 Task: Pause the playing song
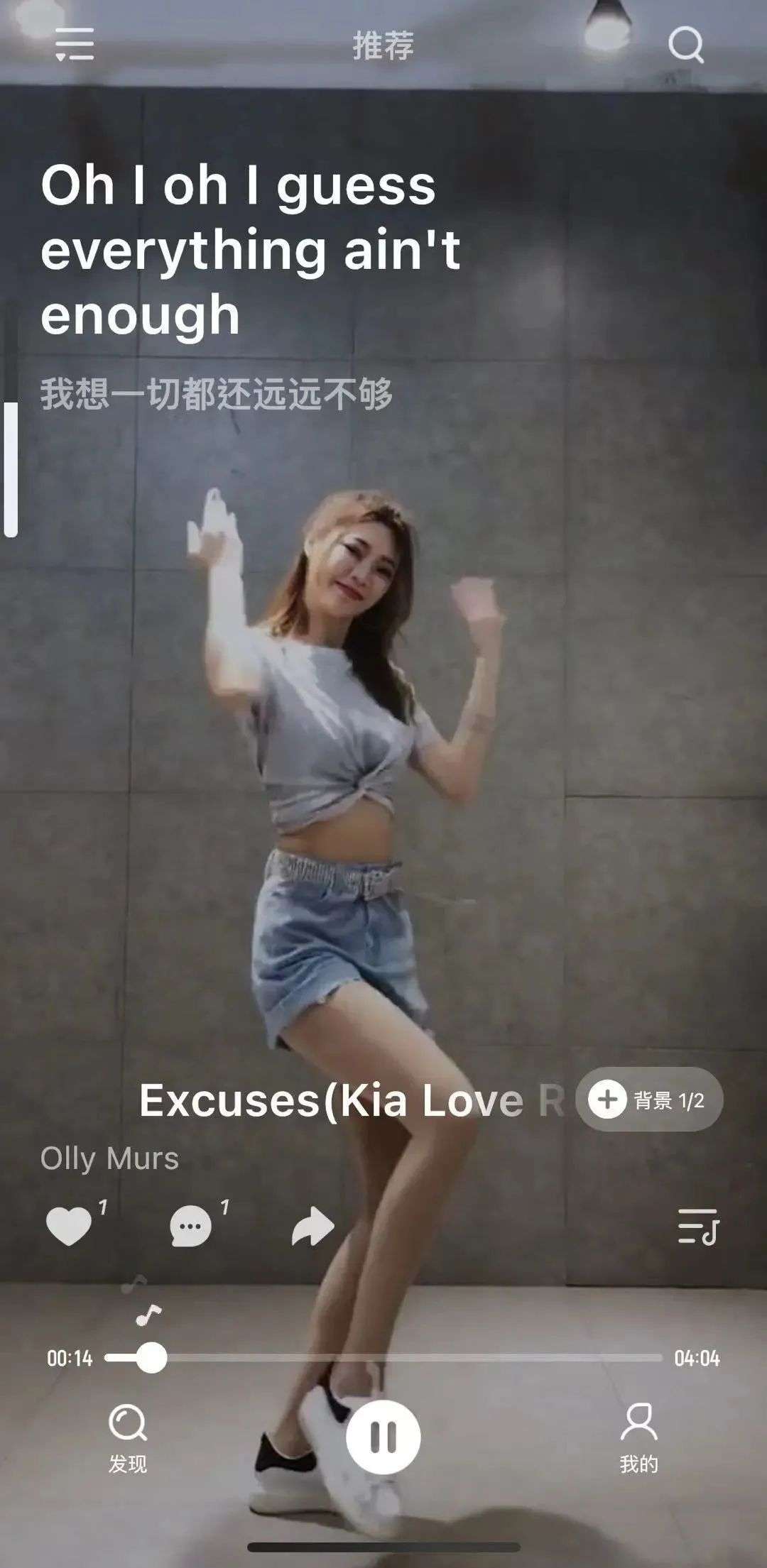[x=383, y=1437]
